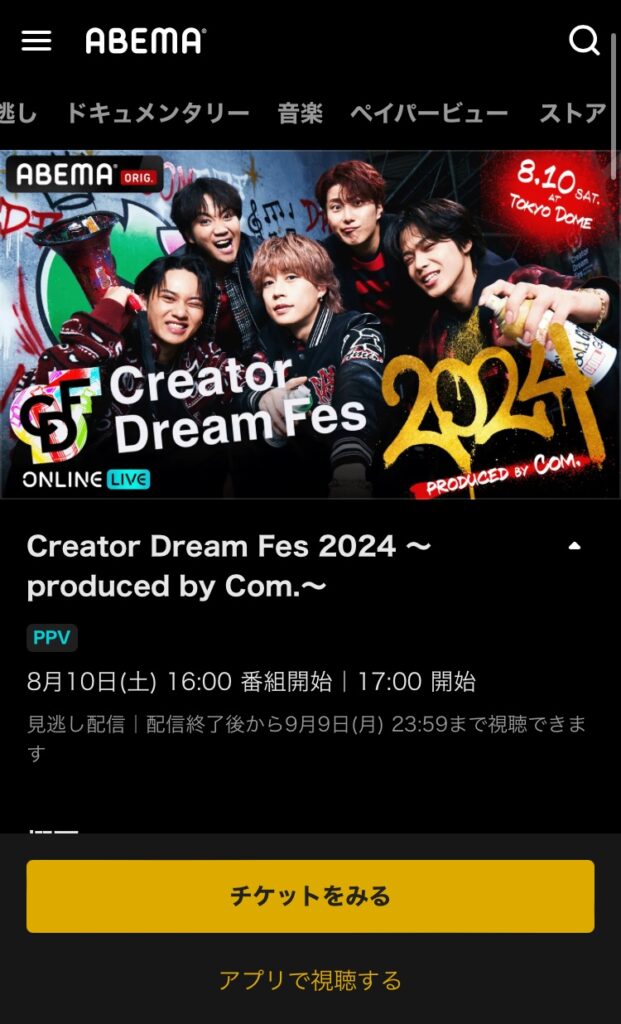The height and width of the screenshot is (1024, 621).
Task: Collapse the Creator Dream Fes details
Action: (574, 546)
